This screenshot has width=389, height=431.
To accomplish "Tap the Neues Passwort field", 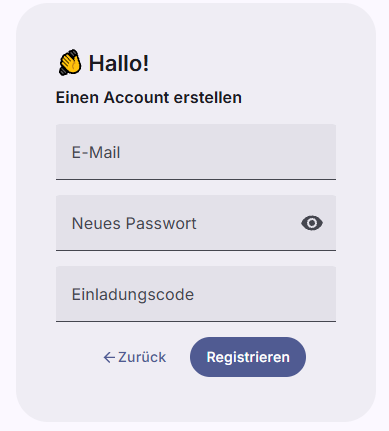I will [196, 223].
